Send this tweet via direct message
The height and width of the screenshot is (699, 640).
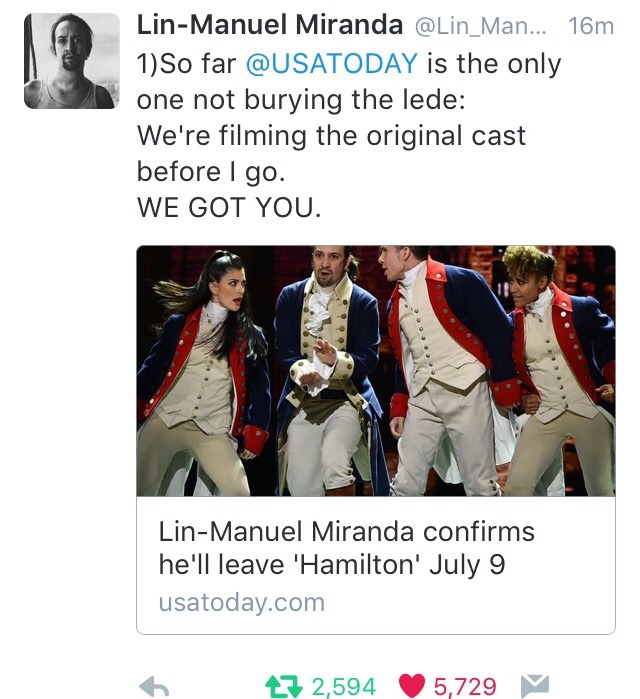536,686
